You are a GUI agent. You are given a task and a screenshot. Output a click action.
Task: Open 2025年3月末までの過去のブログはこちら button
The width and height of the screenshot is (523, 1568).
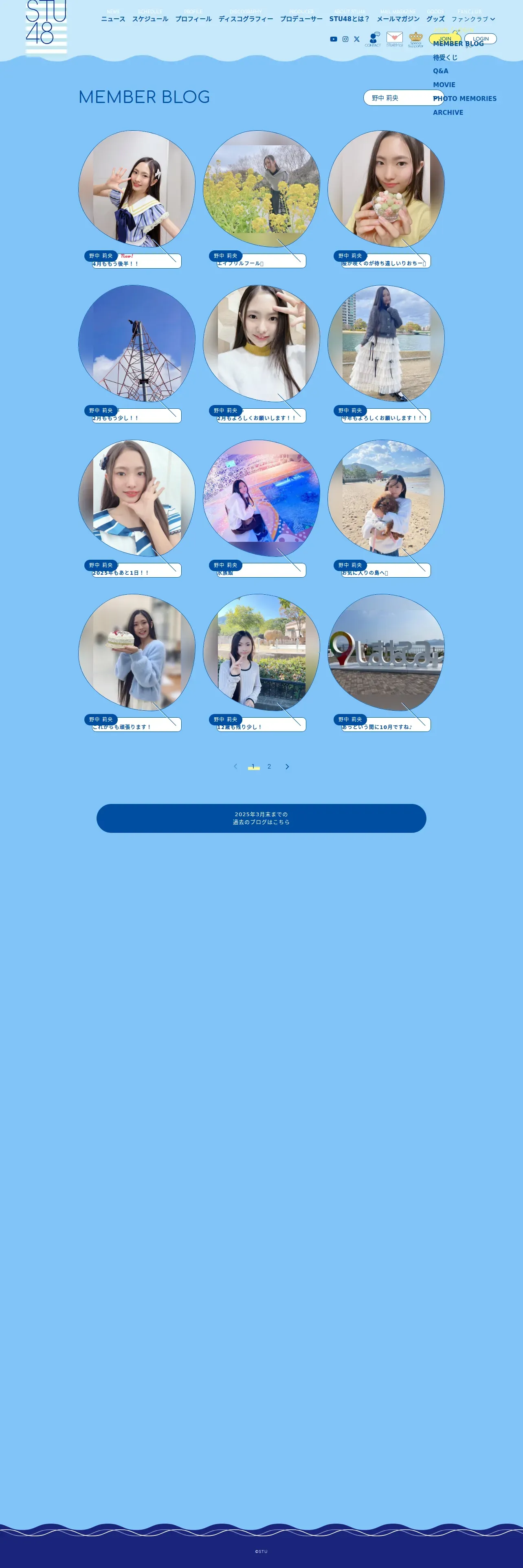pos(261,818)
